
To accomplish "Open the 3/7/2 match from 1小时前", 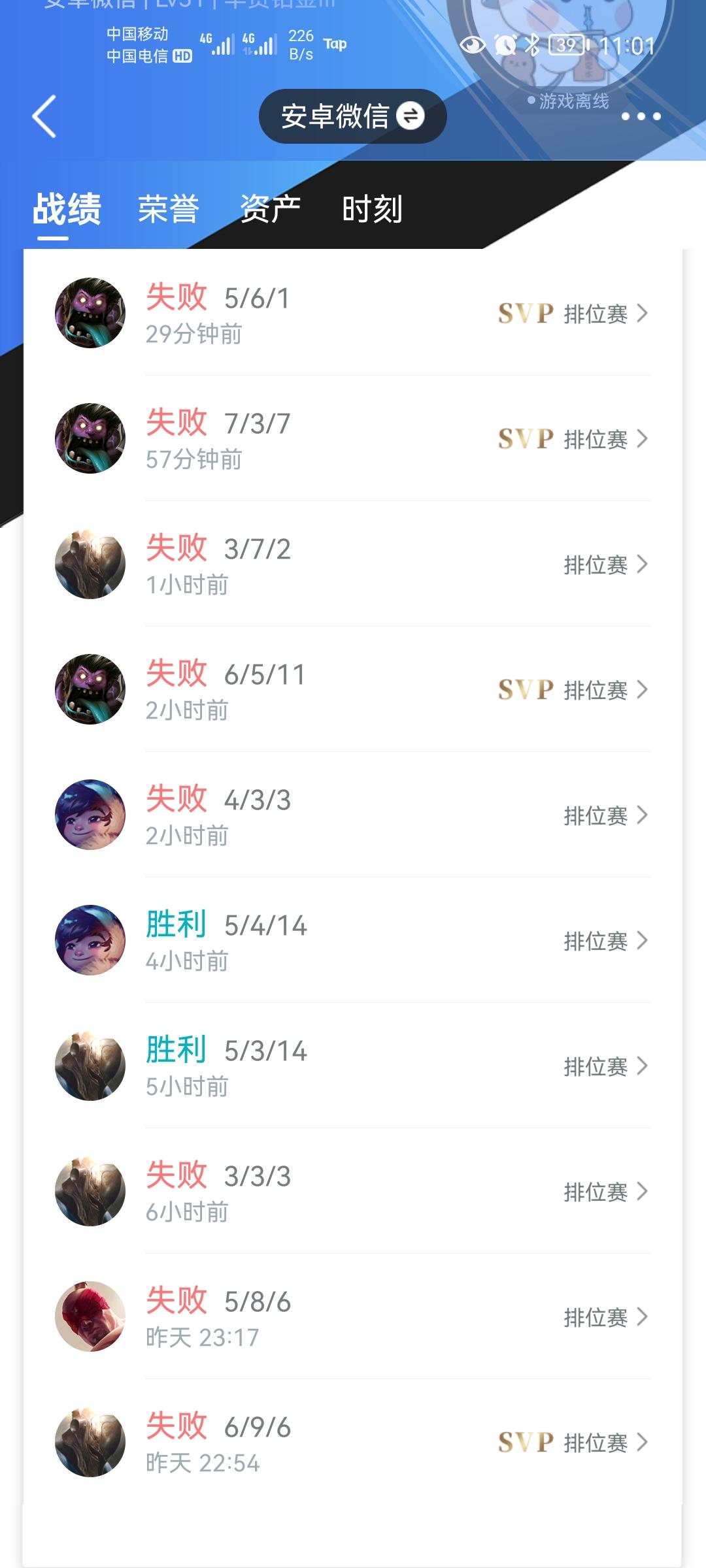I will click(x=353, y=564).
